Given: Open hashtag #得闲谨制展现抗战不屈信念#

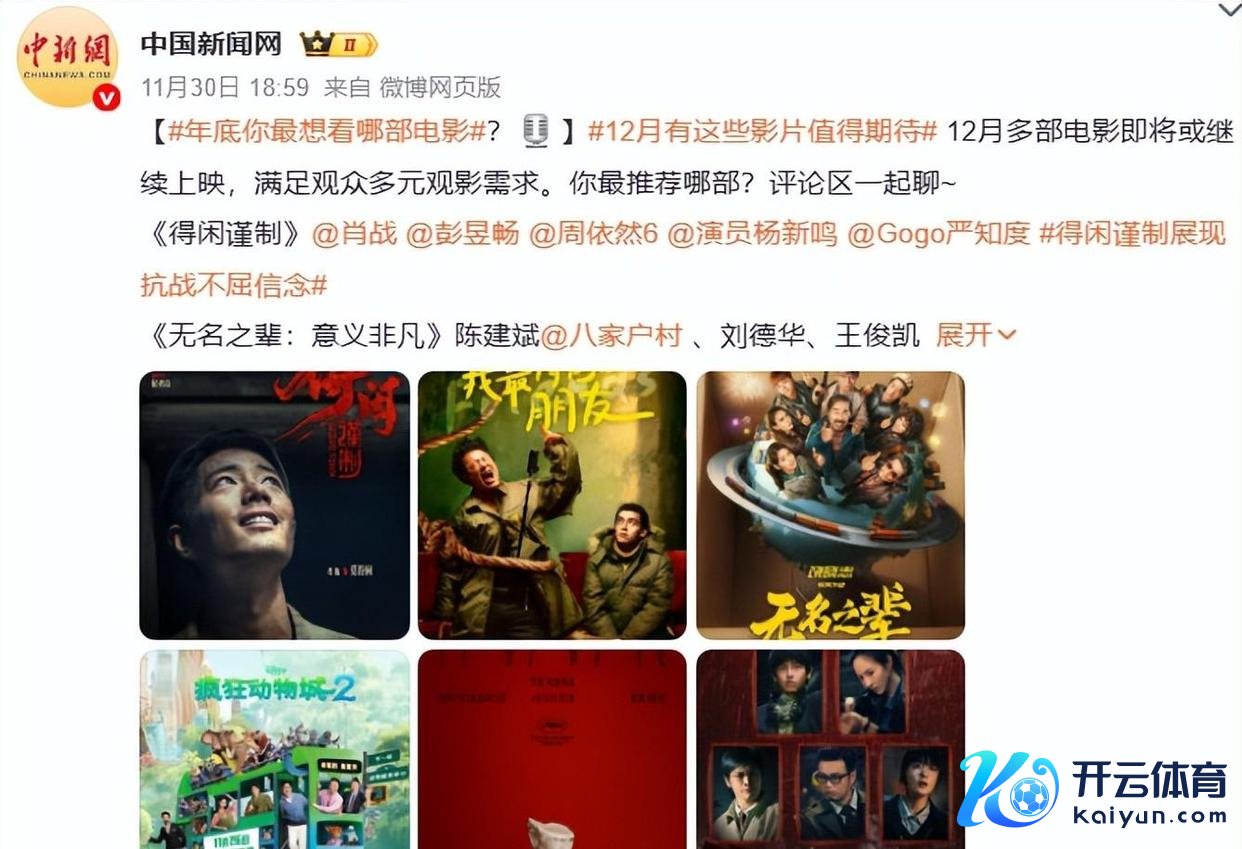Looking at the screenshot, I should click(x=1131, y=234).
